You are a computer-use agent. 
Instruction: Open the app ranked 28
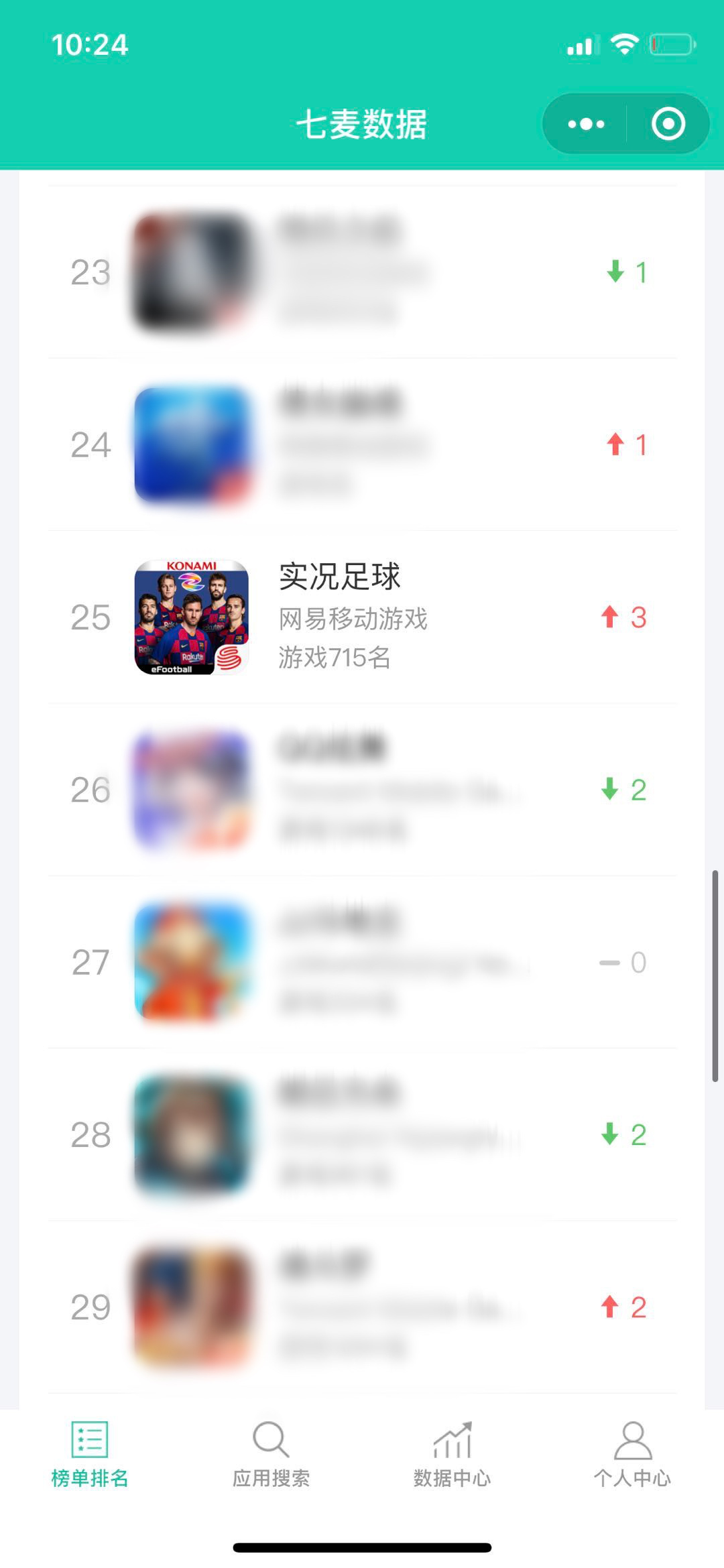click(x=362, y=1134)
